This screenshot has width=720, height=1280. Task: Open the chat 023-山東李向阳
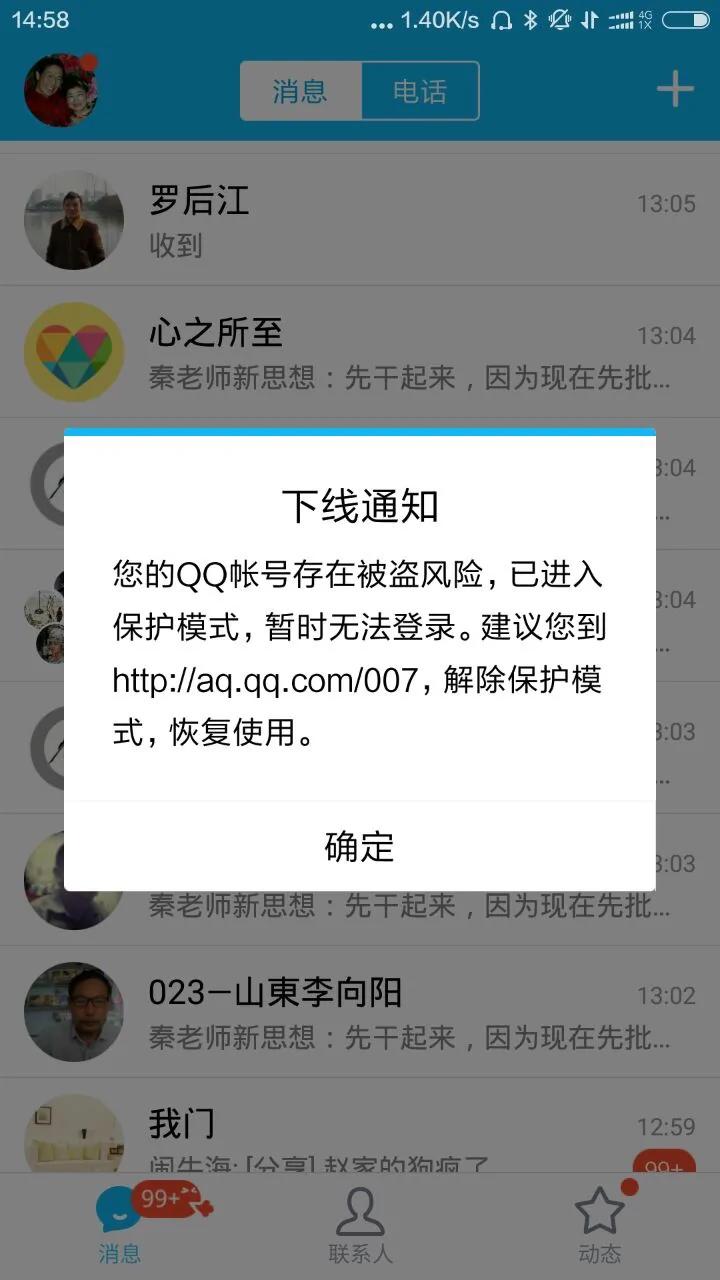(x=360, y=1012)
